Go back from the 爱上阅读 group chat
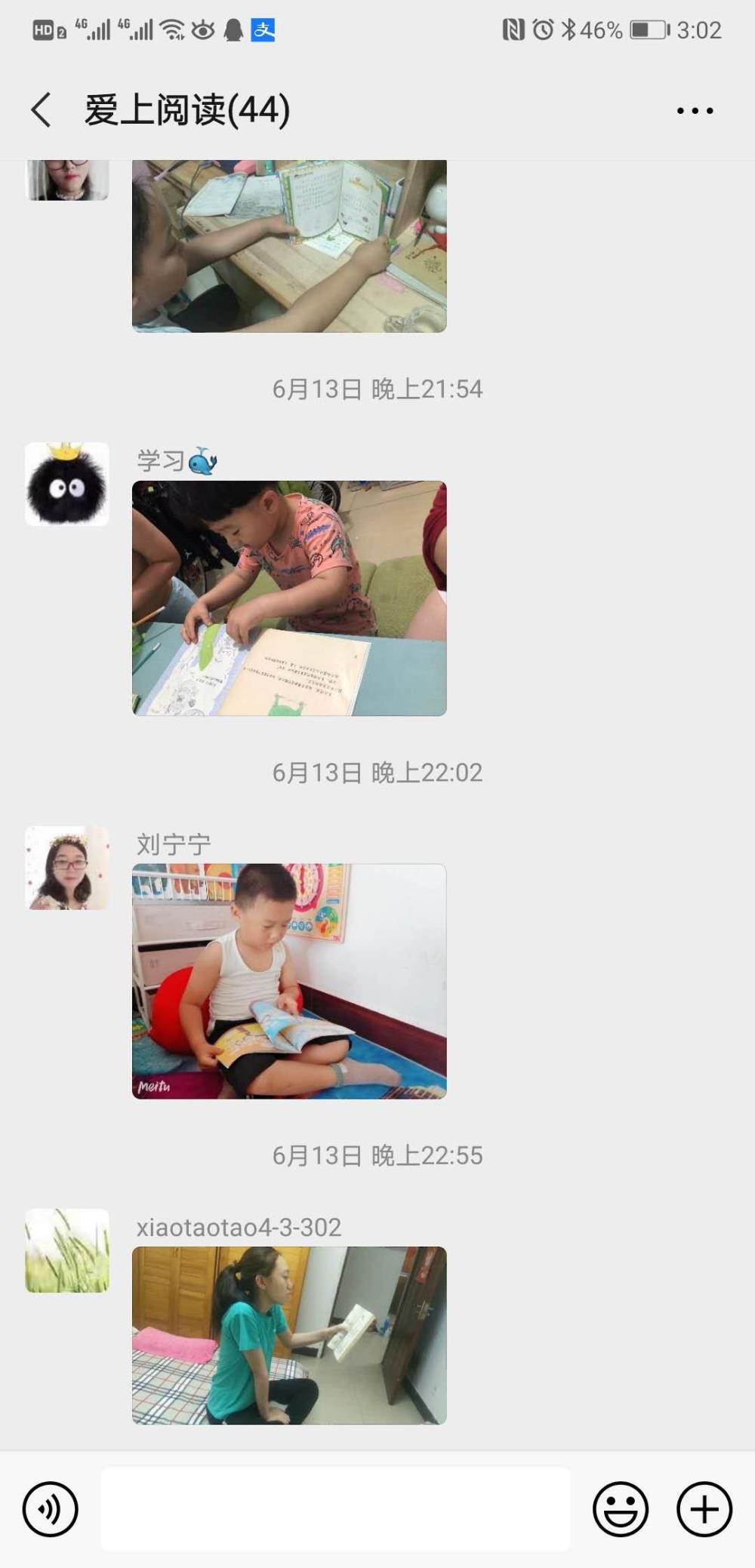Viewport: 755px width, 1568px height. click(x=42, y=110)
